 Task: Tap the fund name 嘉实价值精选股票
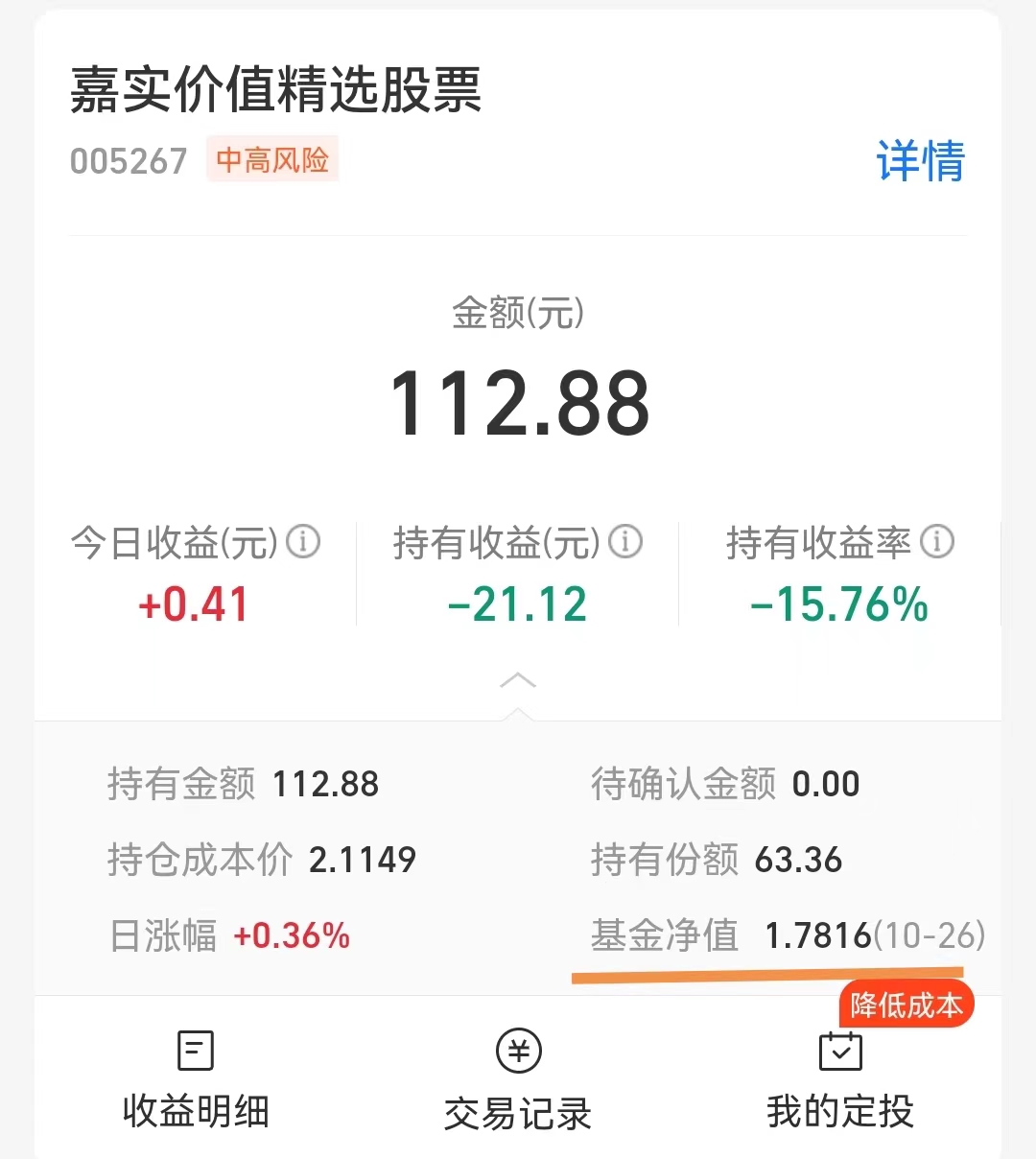(x=277, y=91)
